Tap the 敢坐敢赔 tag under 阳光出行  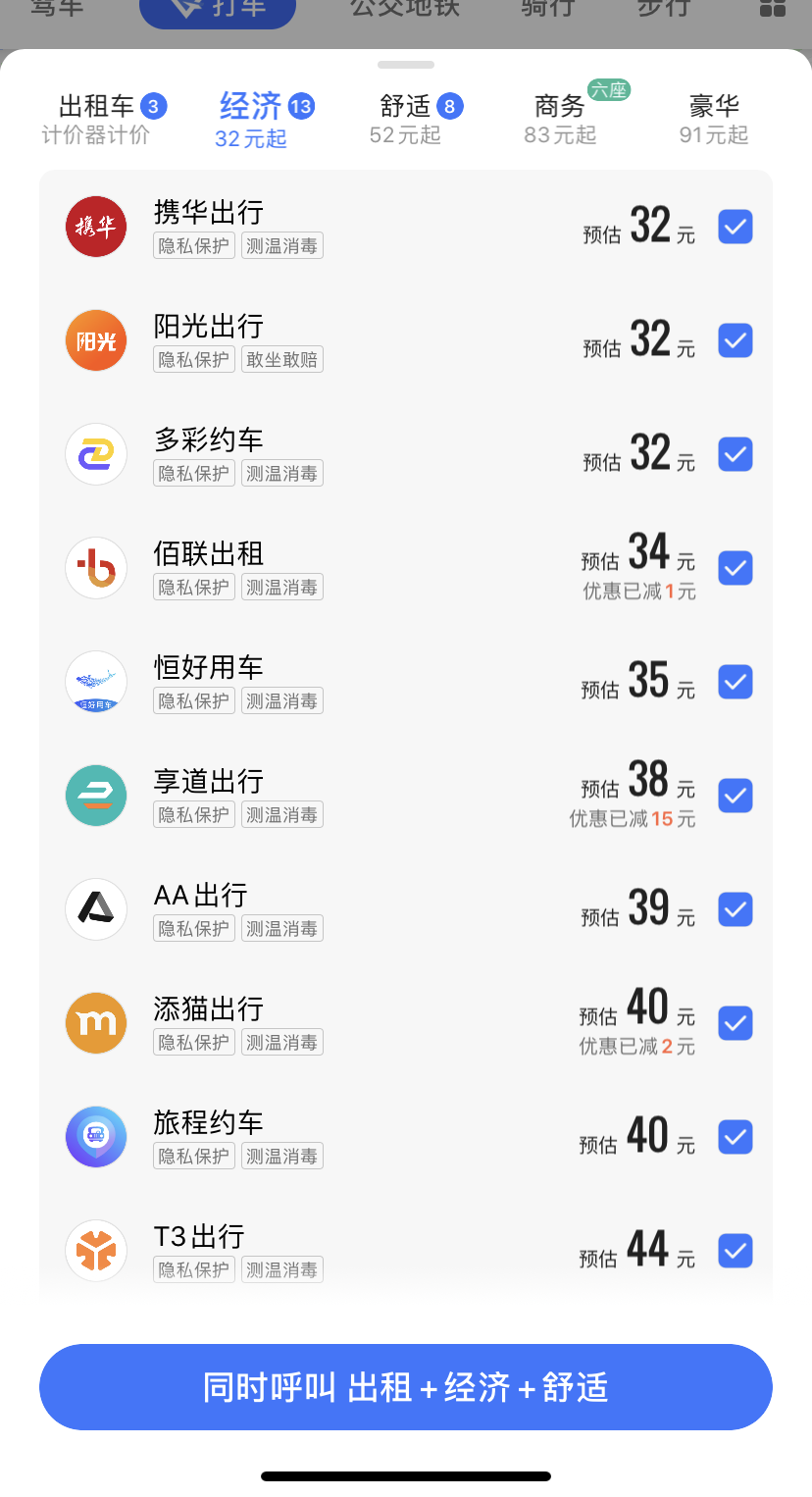[x=281, y=359]
